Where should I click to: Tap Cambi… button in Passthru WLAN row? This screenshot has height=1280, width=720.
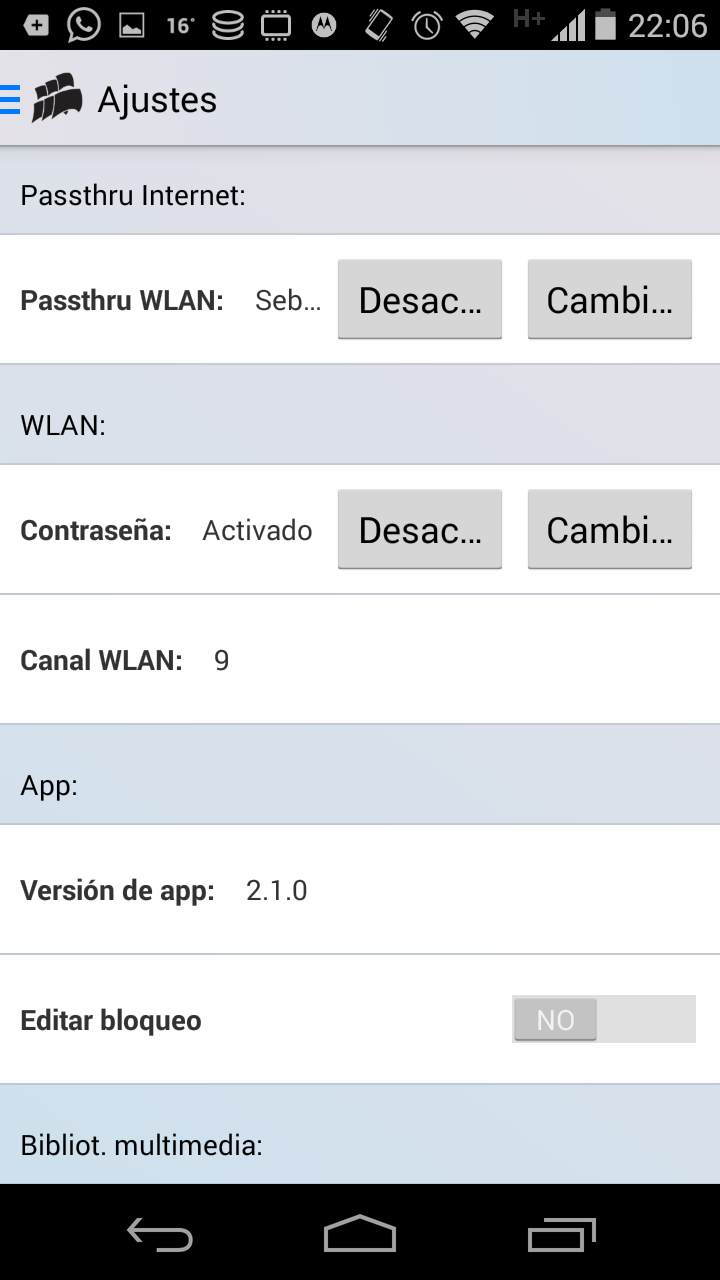[x=610, y=299]
